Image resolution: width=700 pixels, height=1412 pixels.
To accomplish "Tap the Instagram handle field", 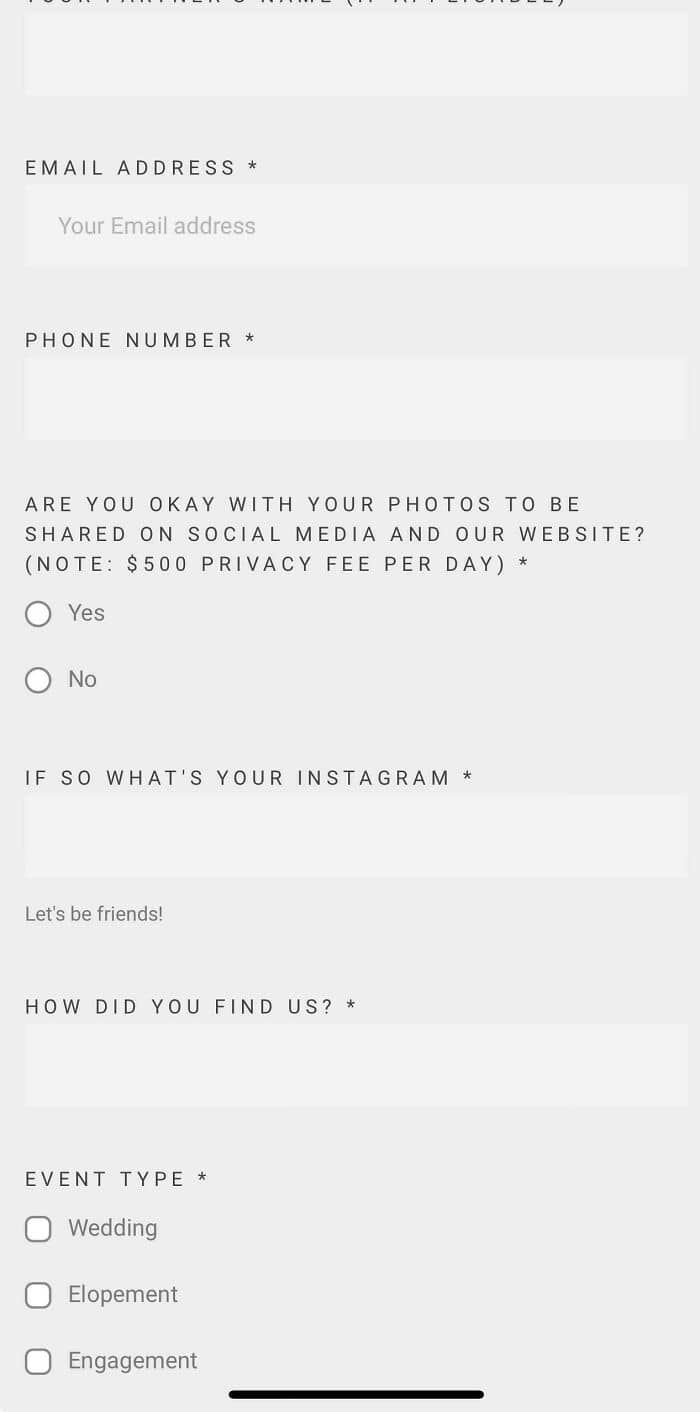I will coord(356,836).
